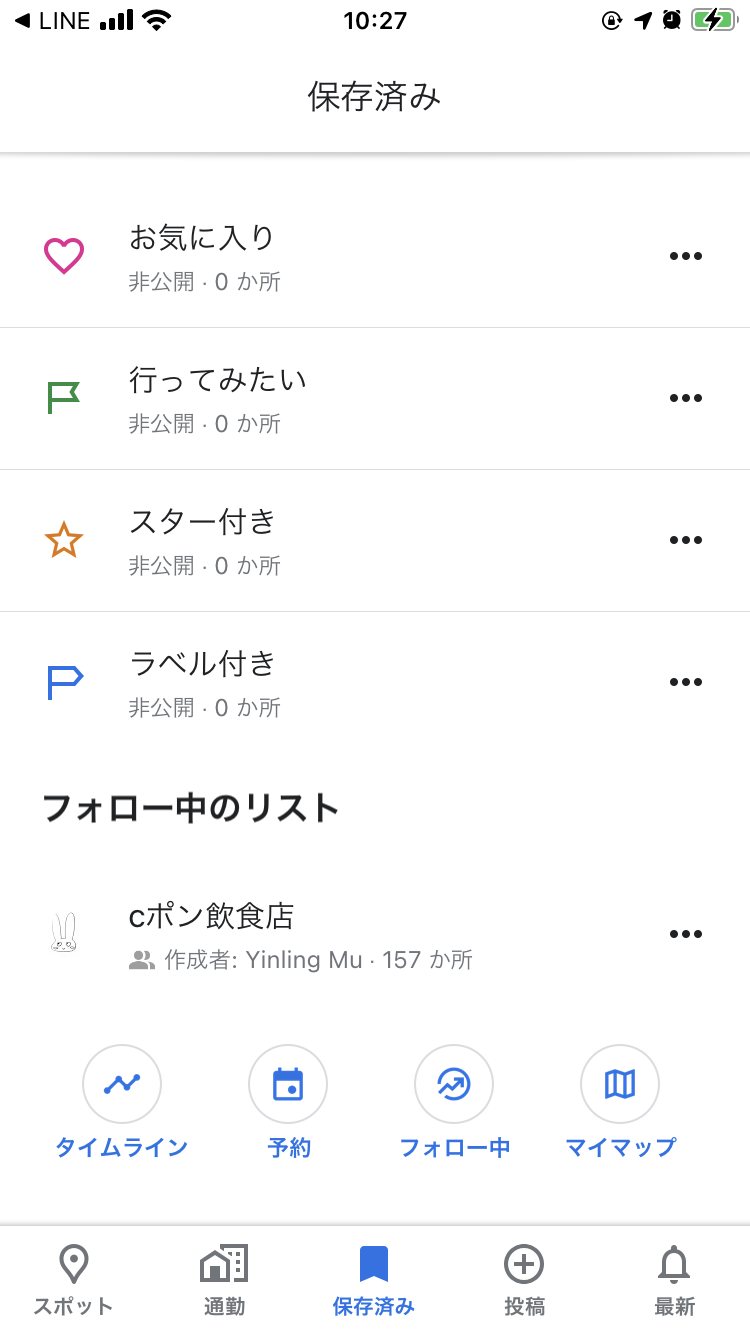Image resolution: width=750 pixels, height=1334 pixels.
Task: Go to the 投稿 tab
Action: (524, 1280)
